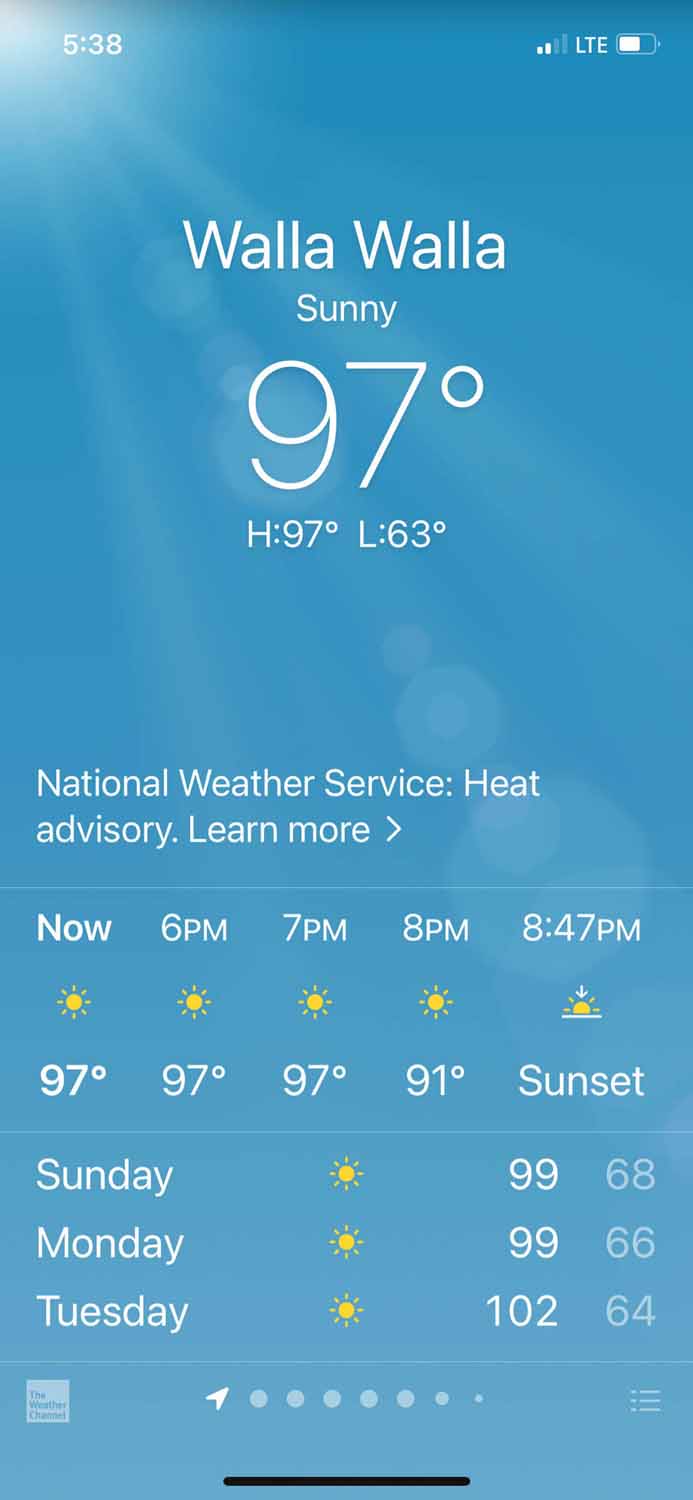The height and width of the screenshot is (1500, 693).
Task: Open The Weather Channel source link
Action: click(x=48, y=1401)
